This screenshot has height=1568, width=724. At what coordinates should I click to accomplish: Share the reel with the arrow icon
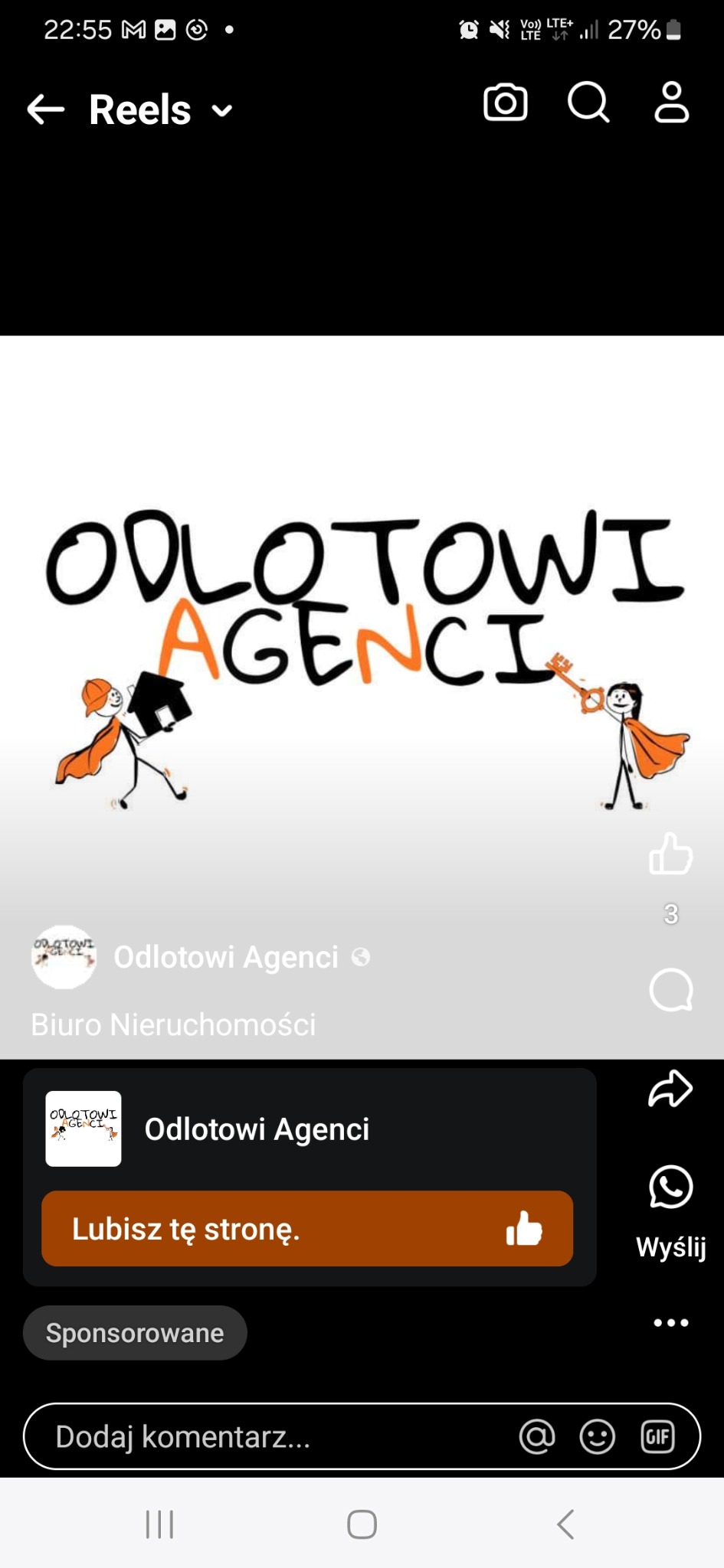pyautogui.click(x=670, y=1087)
